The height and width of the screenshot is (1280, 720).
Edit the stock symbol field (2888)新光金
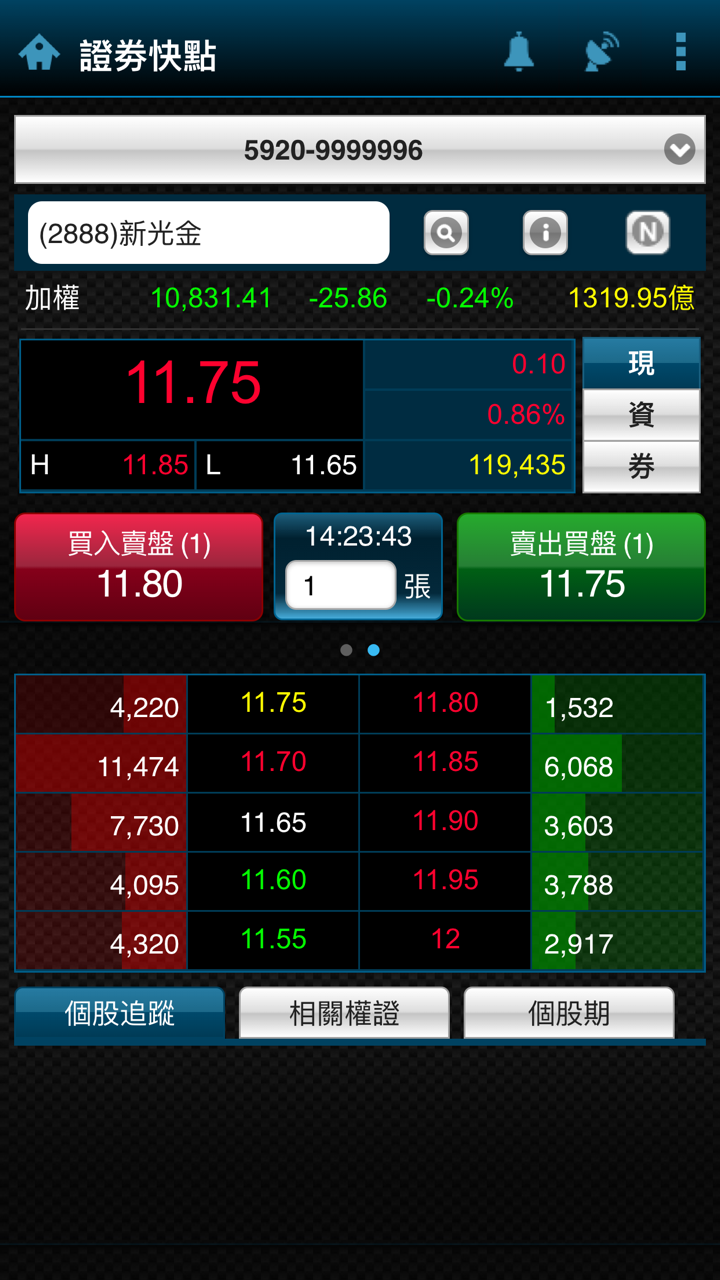click(x=208, y=233)
